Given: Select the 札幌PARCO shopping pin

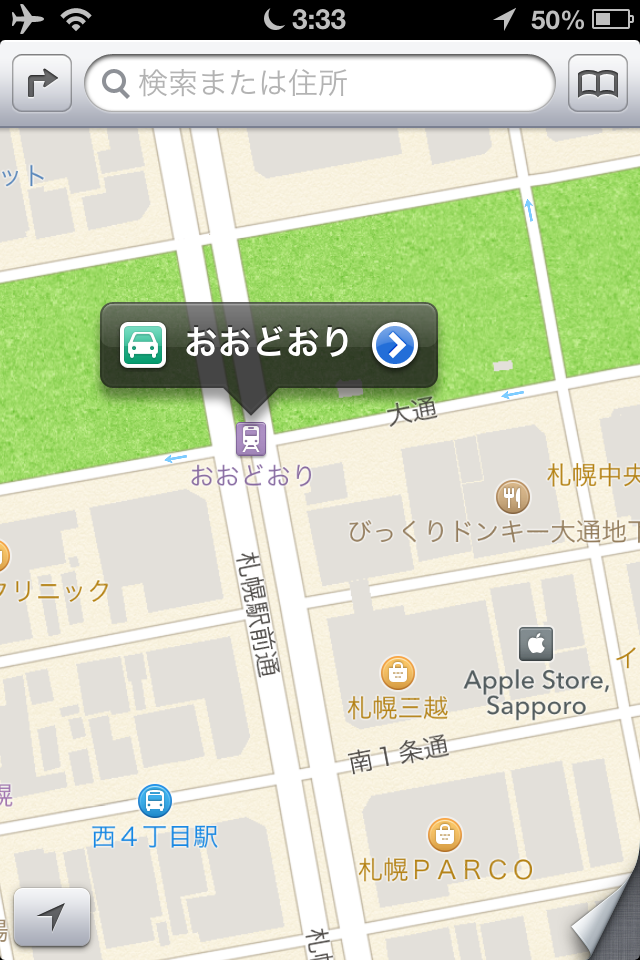Looking at the screenshot, I should click(444, 834).
